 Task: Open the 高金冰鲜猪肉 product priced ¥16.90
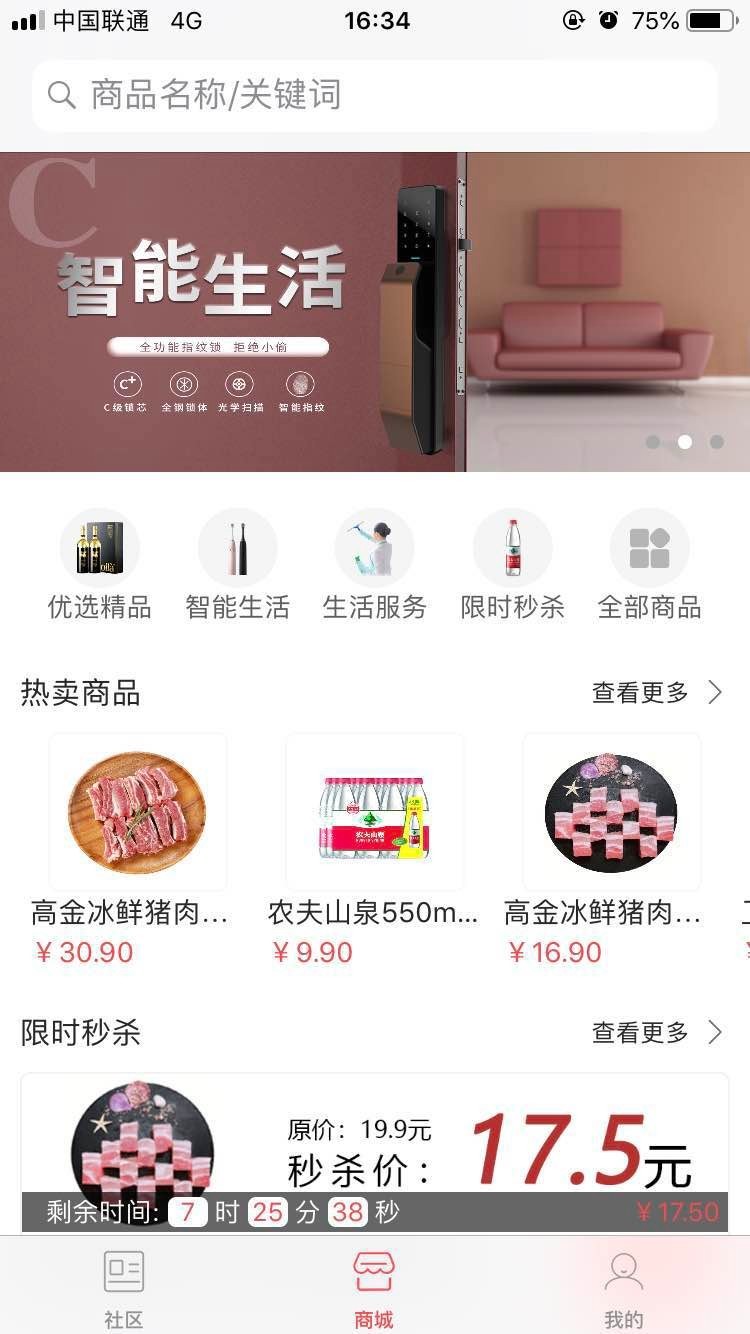[611, 850]
